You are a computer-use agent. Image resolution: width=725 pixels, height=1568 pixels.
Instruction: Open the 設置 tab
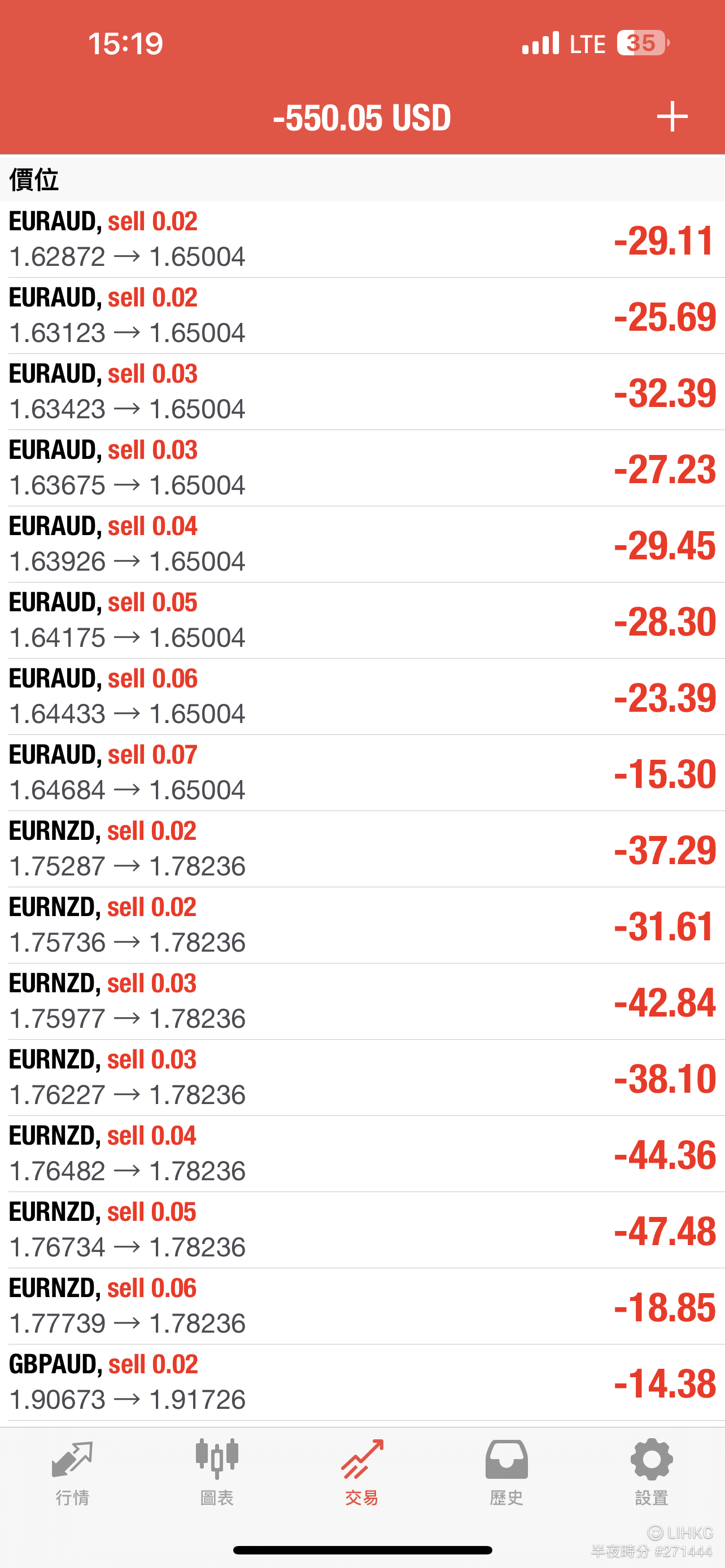click(652, 1472)
